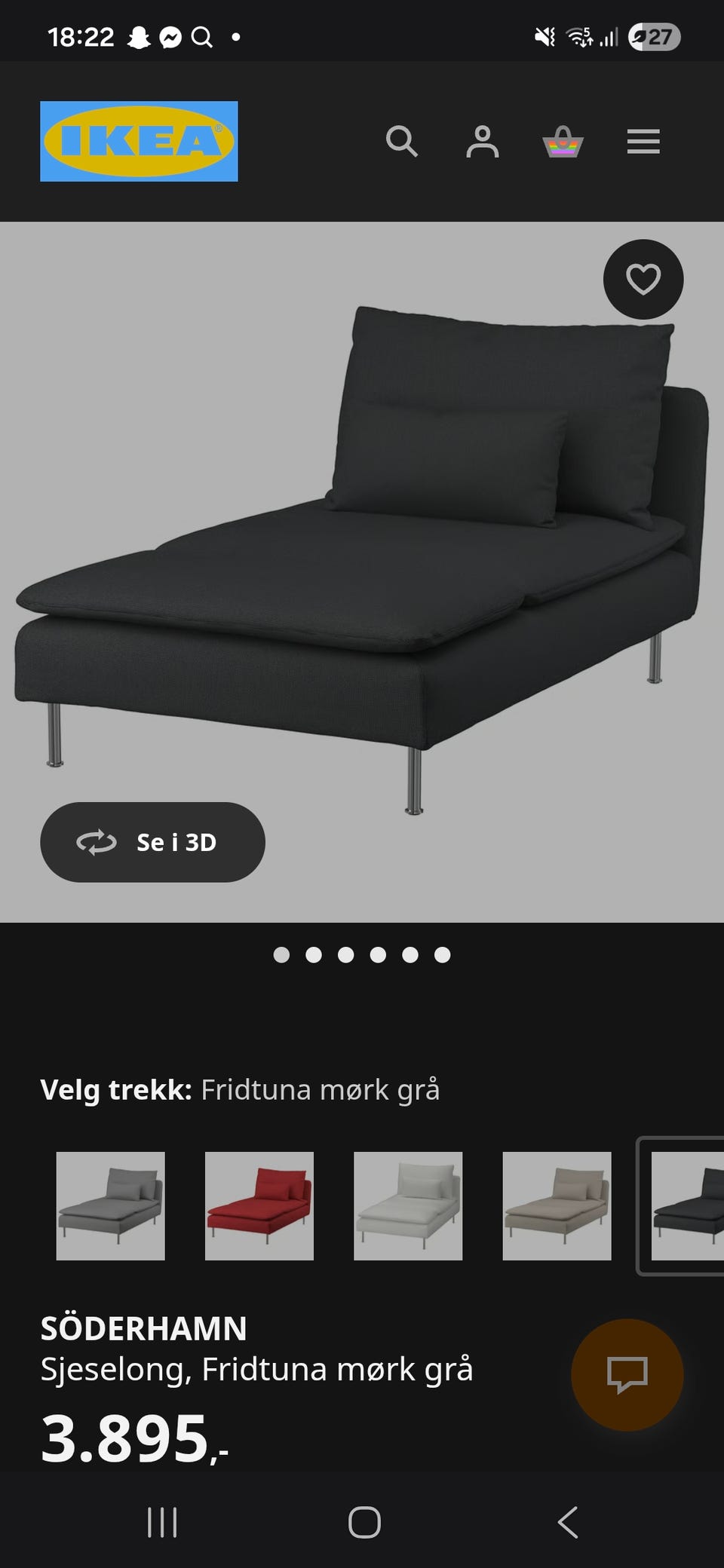Screen dimensions: 724x1568
Task: Go to the IKEA home page logo
Action: coord(139,141)
